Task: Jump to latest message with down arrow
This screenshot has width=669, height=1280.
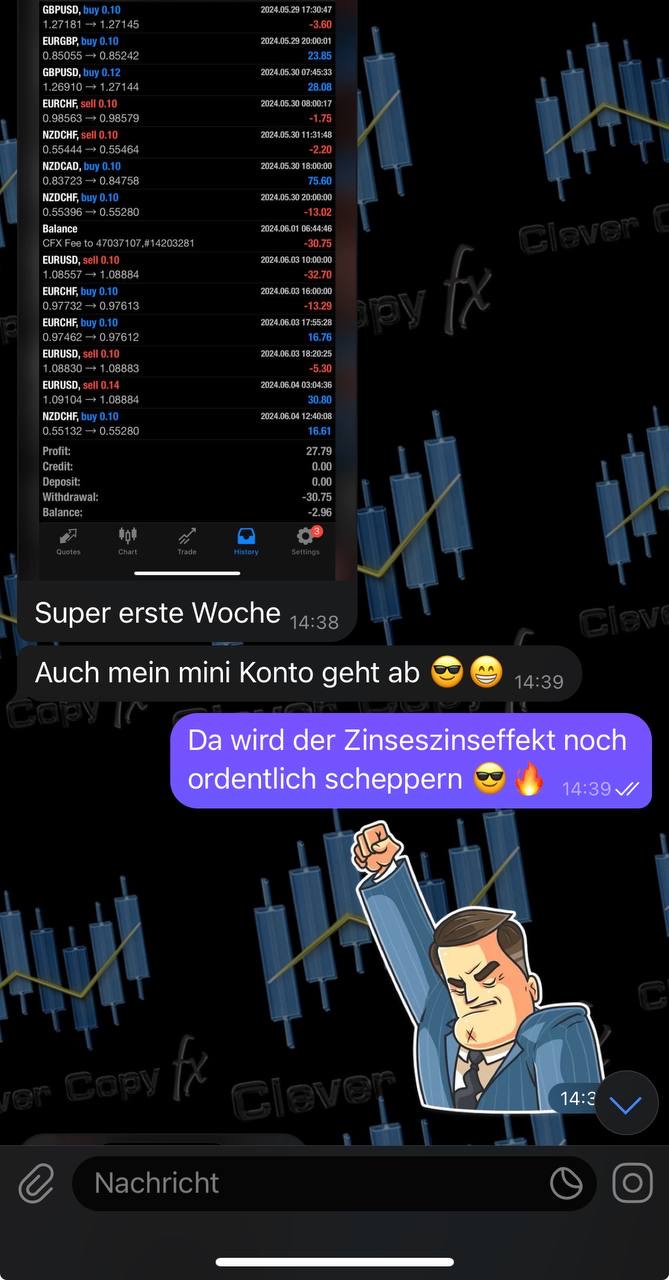Action: click(626, 1103)
